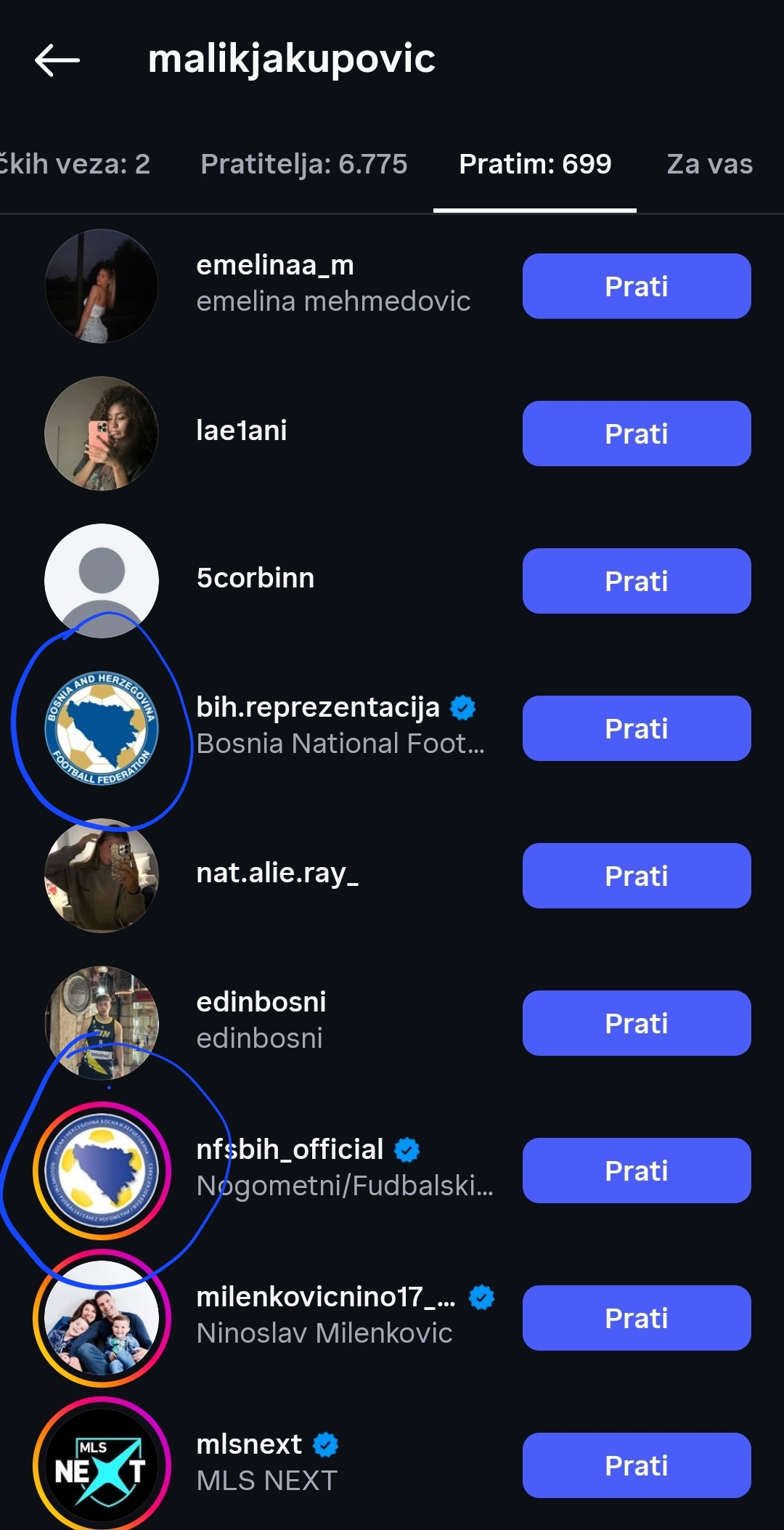Switch to the Pratitelja: 6.775 tab
Viewport: 784px width, 1530px height.
303,164
